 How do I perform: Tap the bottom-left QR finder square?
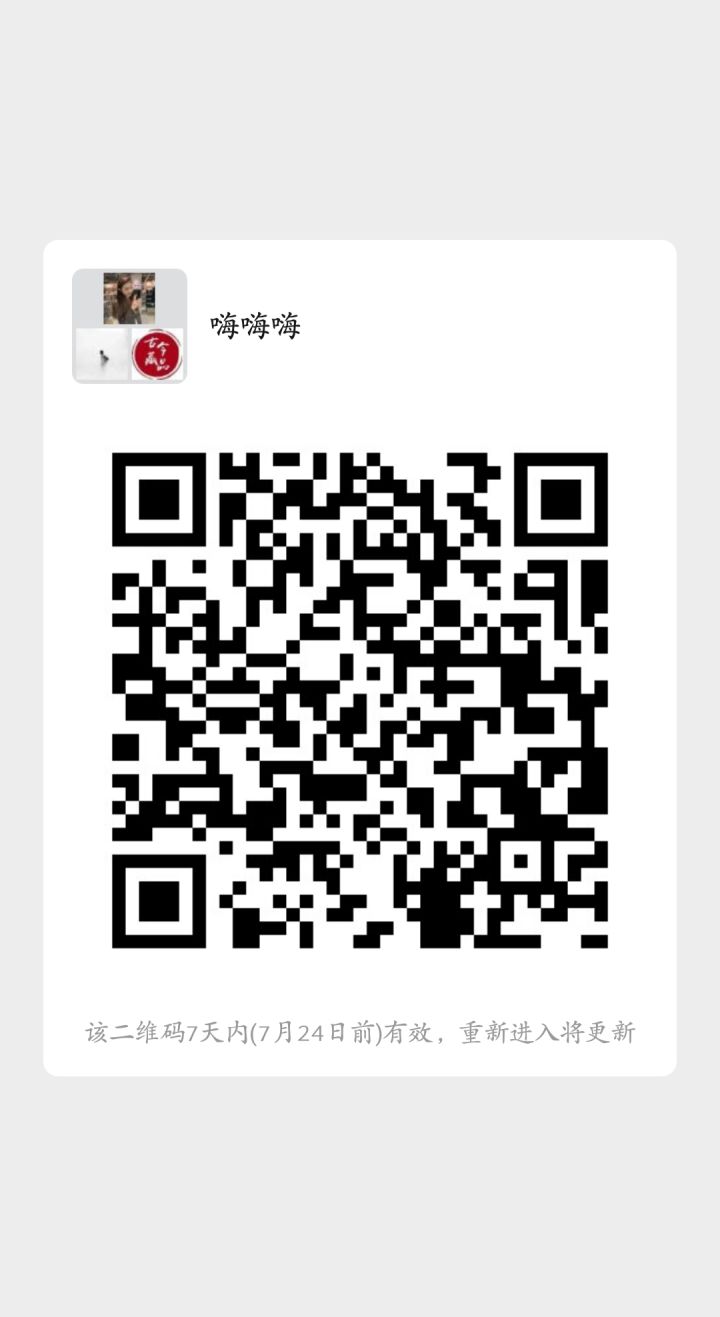click(160, 900)
